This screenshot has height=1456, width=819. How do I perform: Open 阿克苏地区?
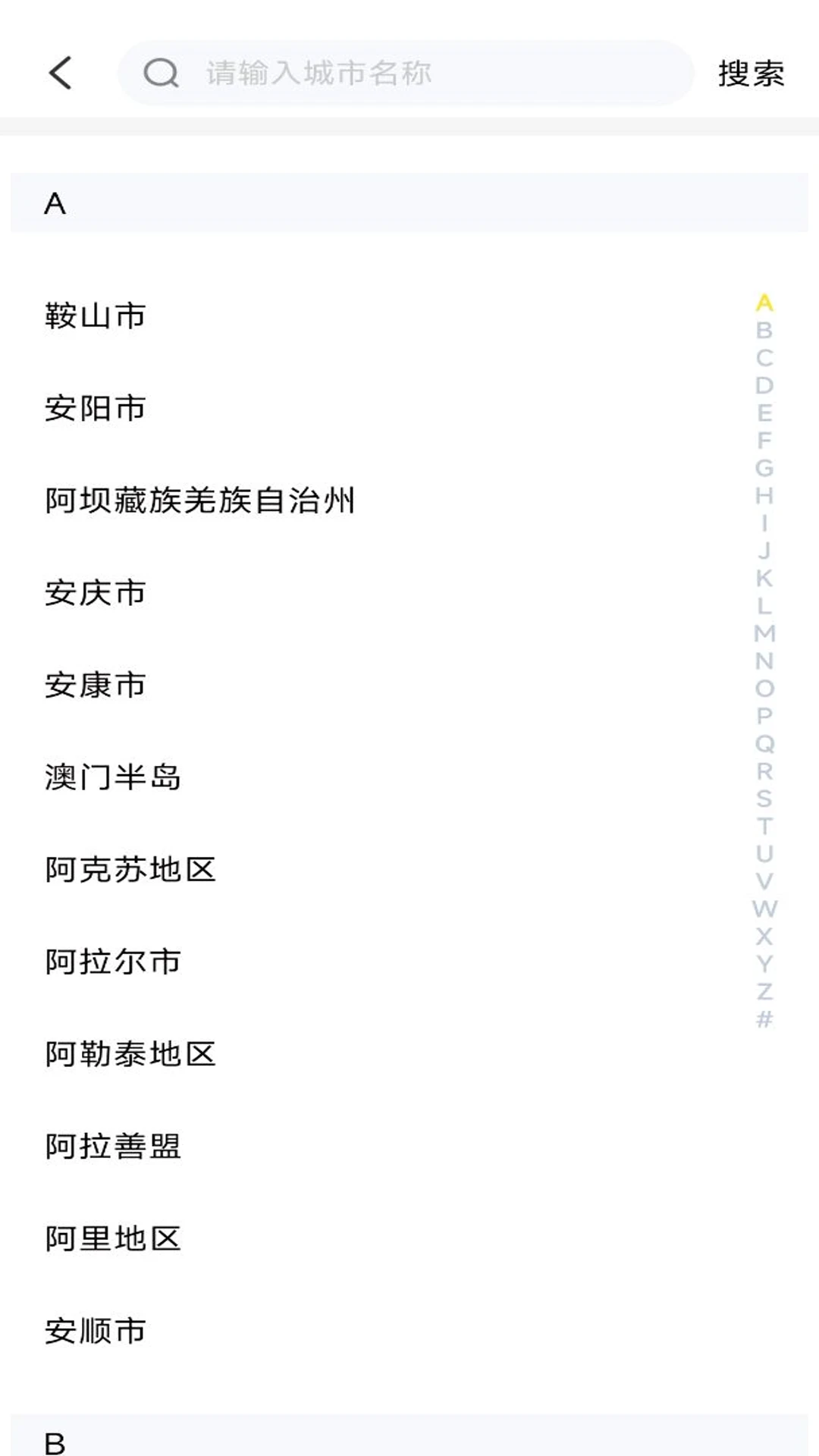(x=130, y=870)
